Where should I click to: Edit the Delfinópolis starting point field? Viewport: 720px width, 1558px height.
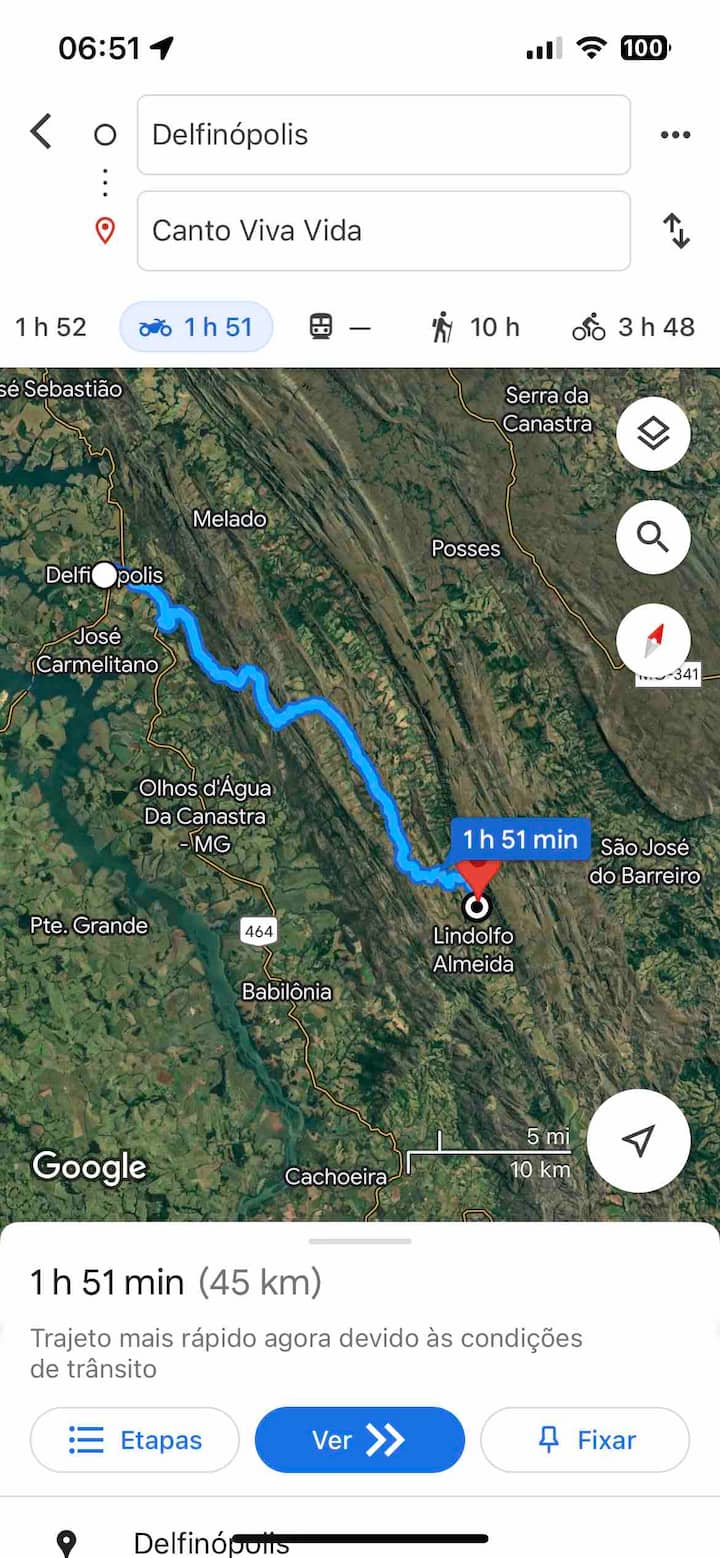tap(383, 135)
